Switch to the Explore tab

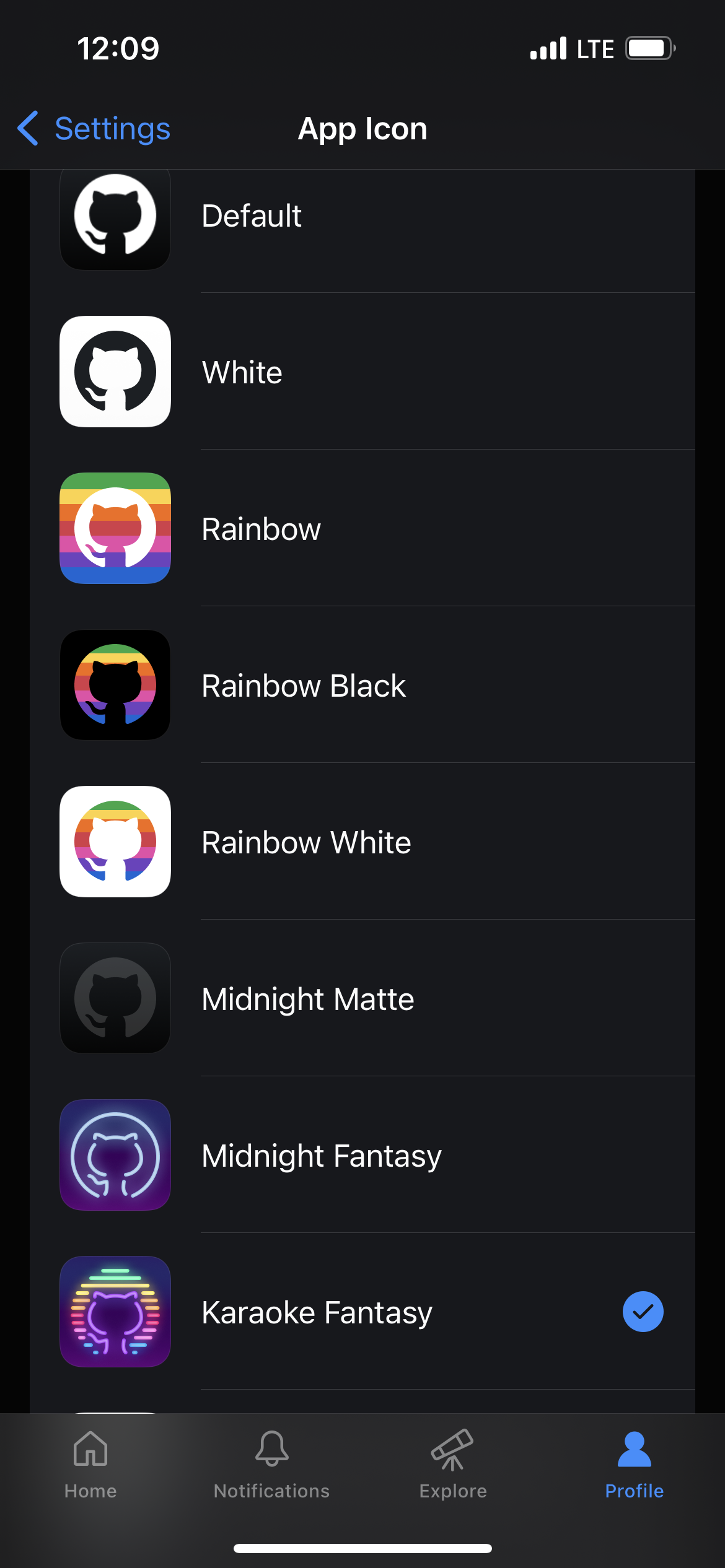(453, 1465)
